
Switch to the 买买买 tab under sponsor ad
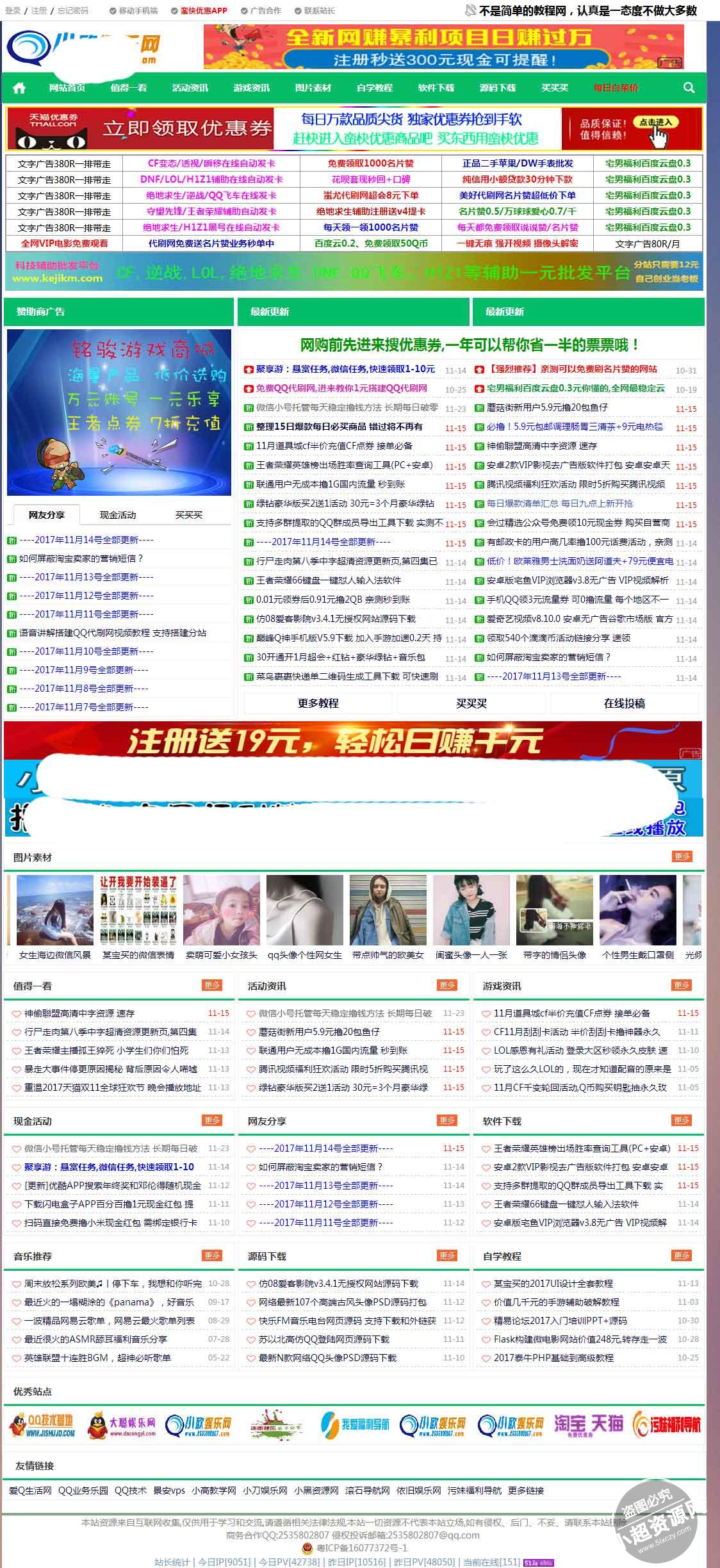pyautogui.click(x=188, y=514)
